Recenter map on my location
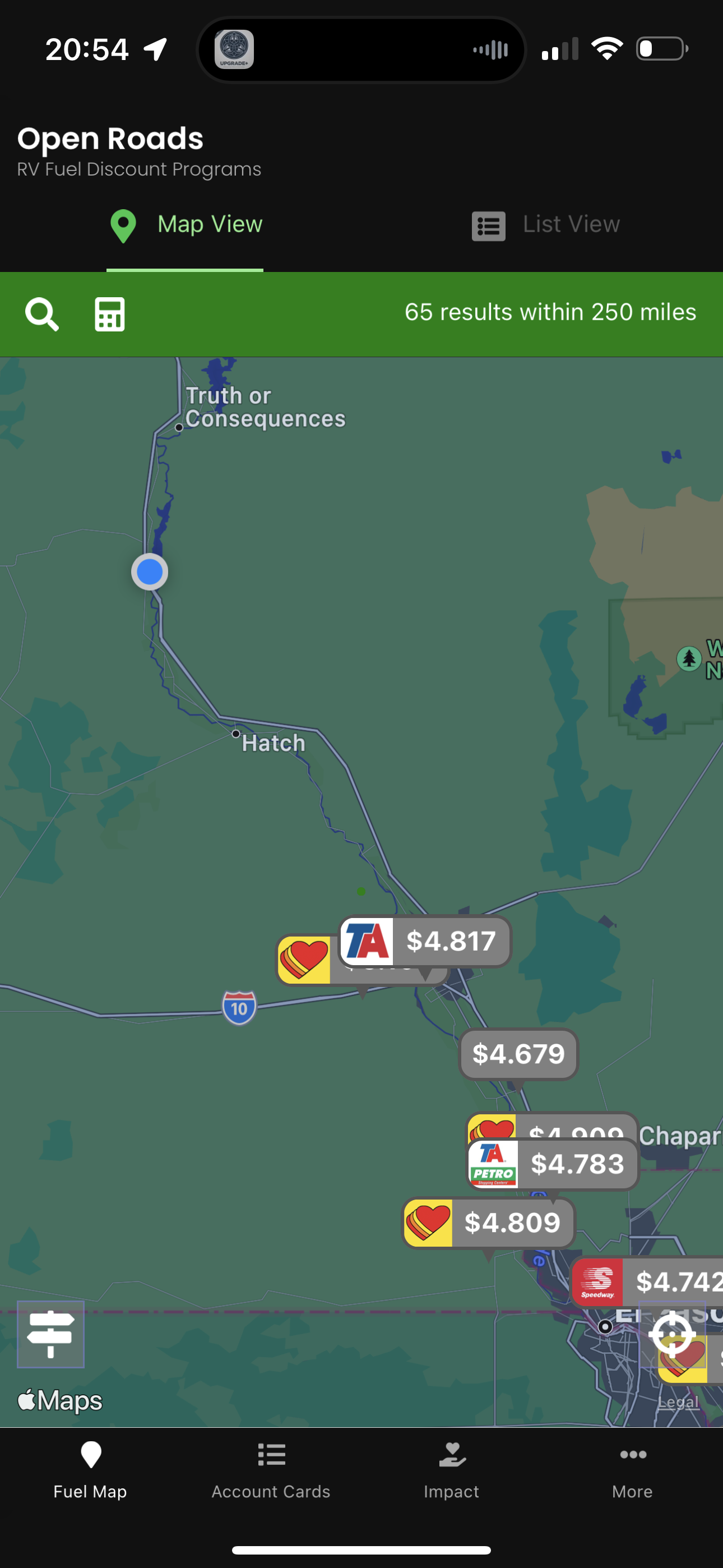This screenshot has height=1568, width=723. click(673, 1334)
